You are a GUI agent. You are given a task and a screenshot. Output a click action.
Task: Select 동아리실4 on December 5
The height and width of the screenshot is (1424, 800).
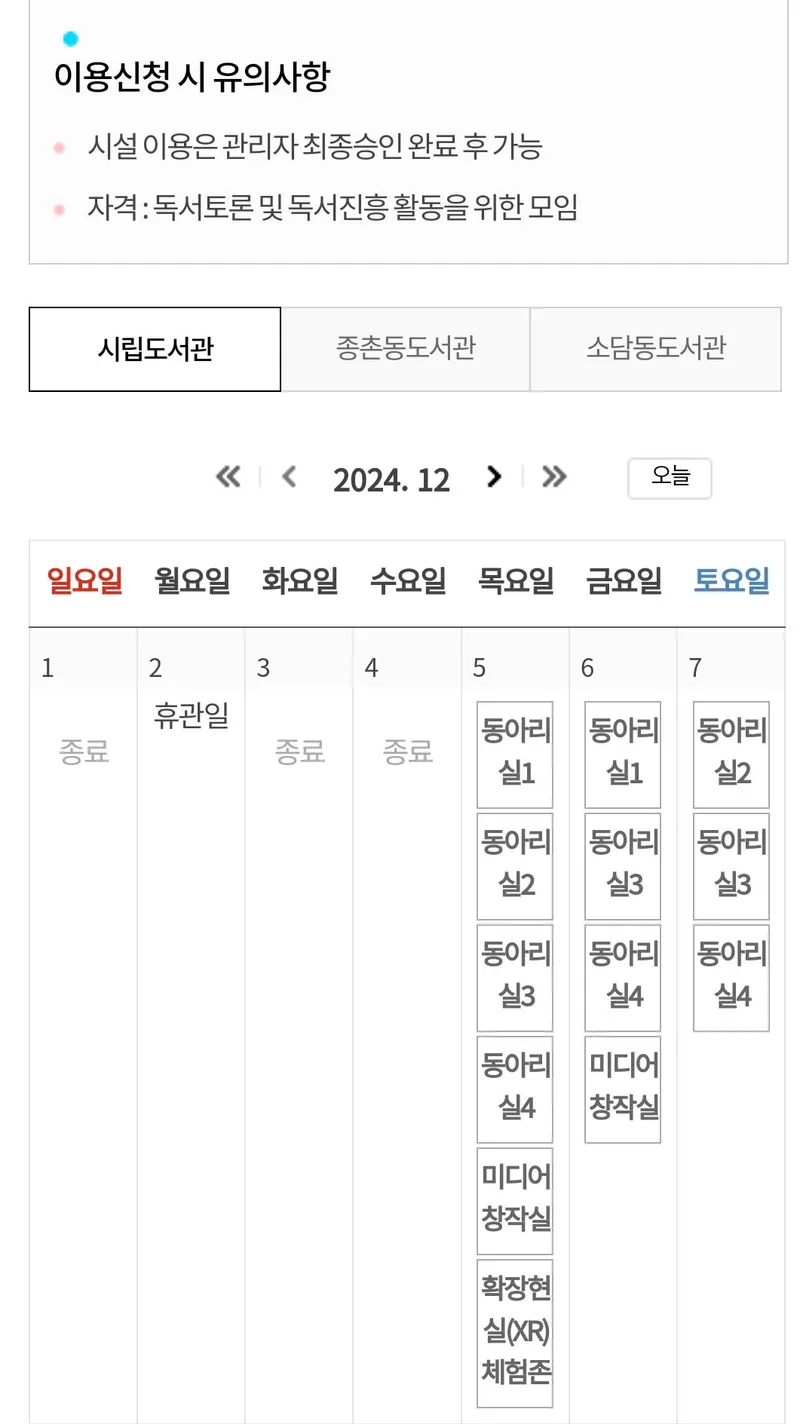click(x=515, y=1089)
